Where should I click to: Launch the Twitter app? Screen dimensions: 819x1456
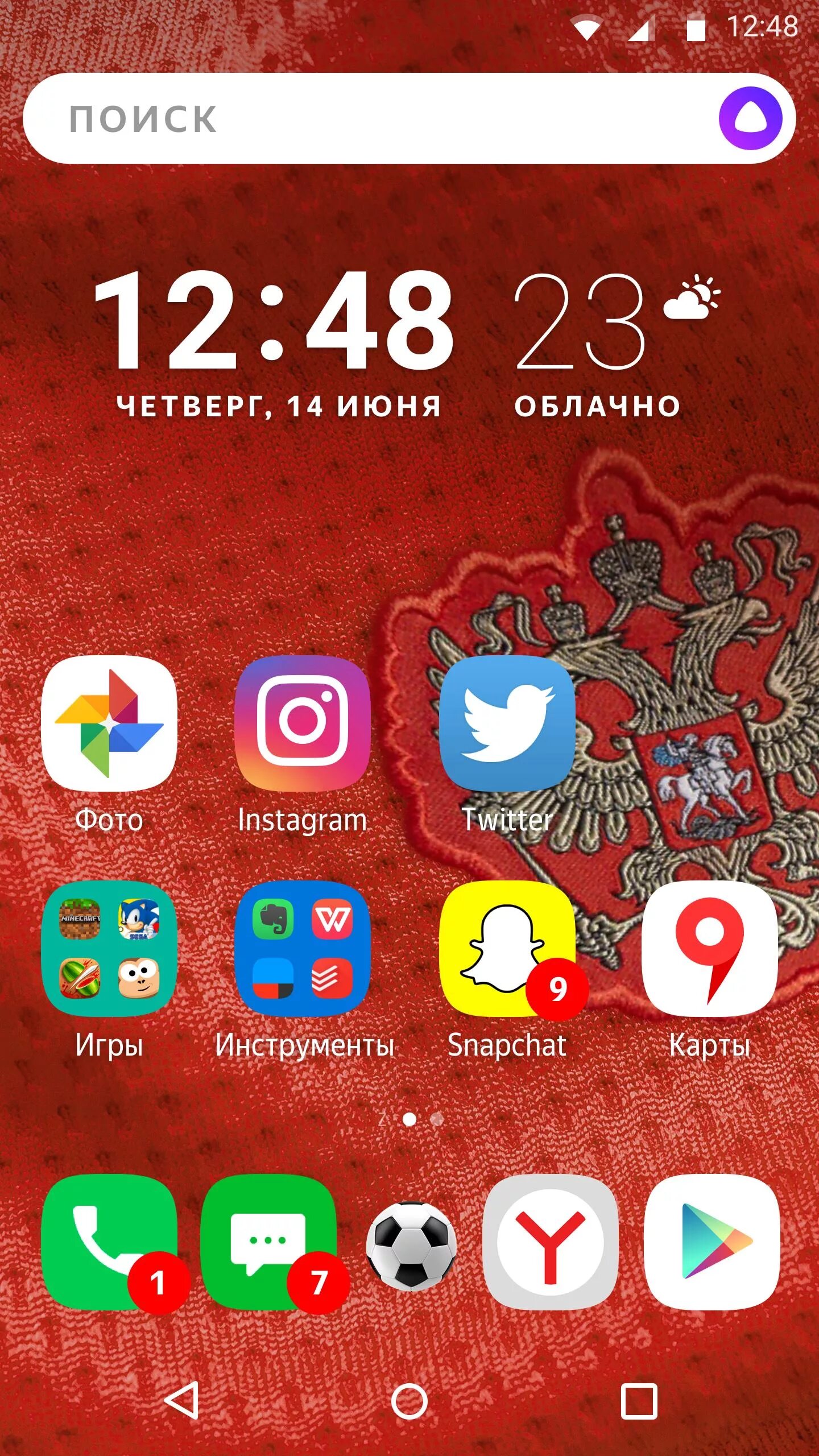[x=507, y=746]
